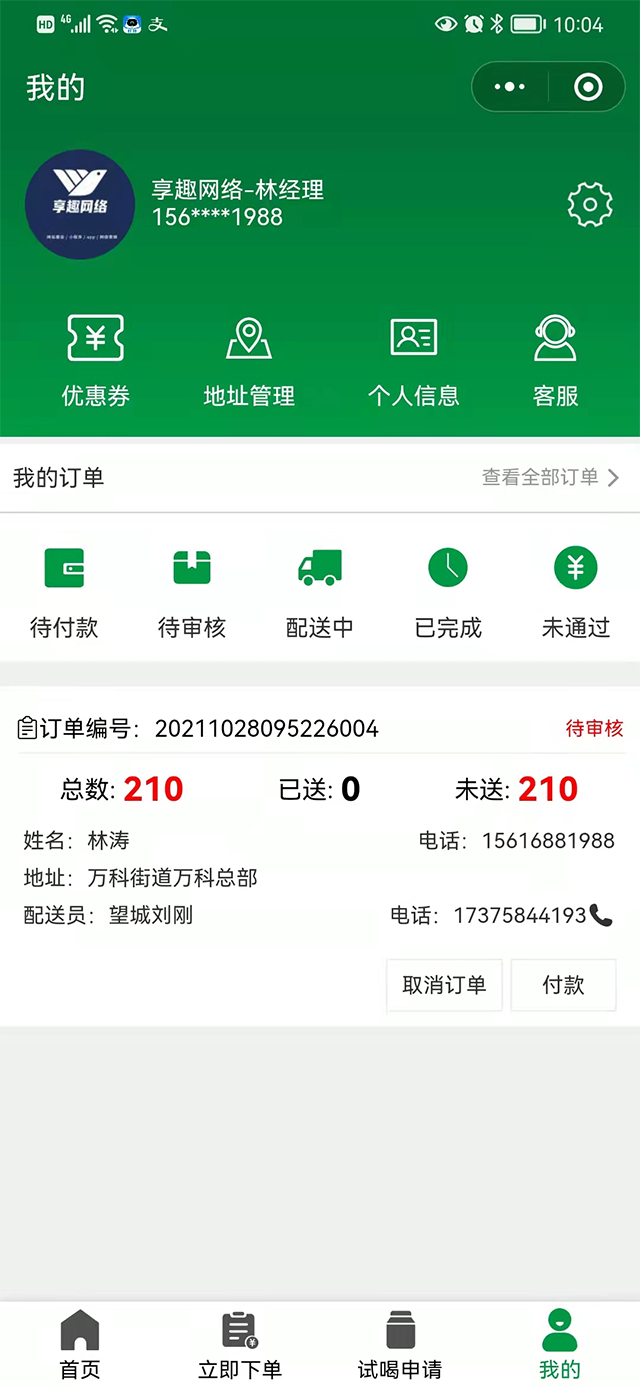
Task: Tap 取消订单 to cancel the order
Action: 444,985
